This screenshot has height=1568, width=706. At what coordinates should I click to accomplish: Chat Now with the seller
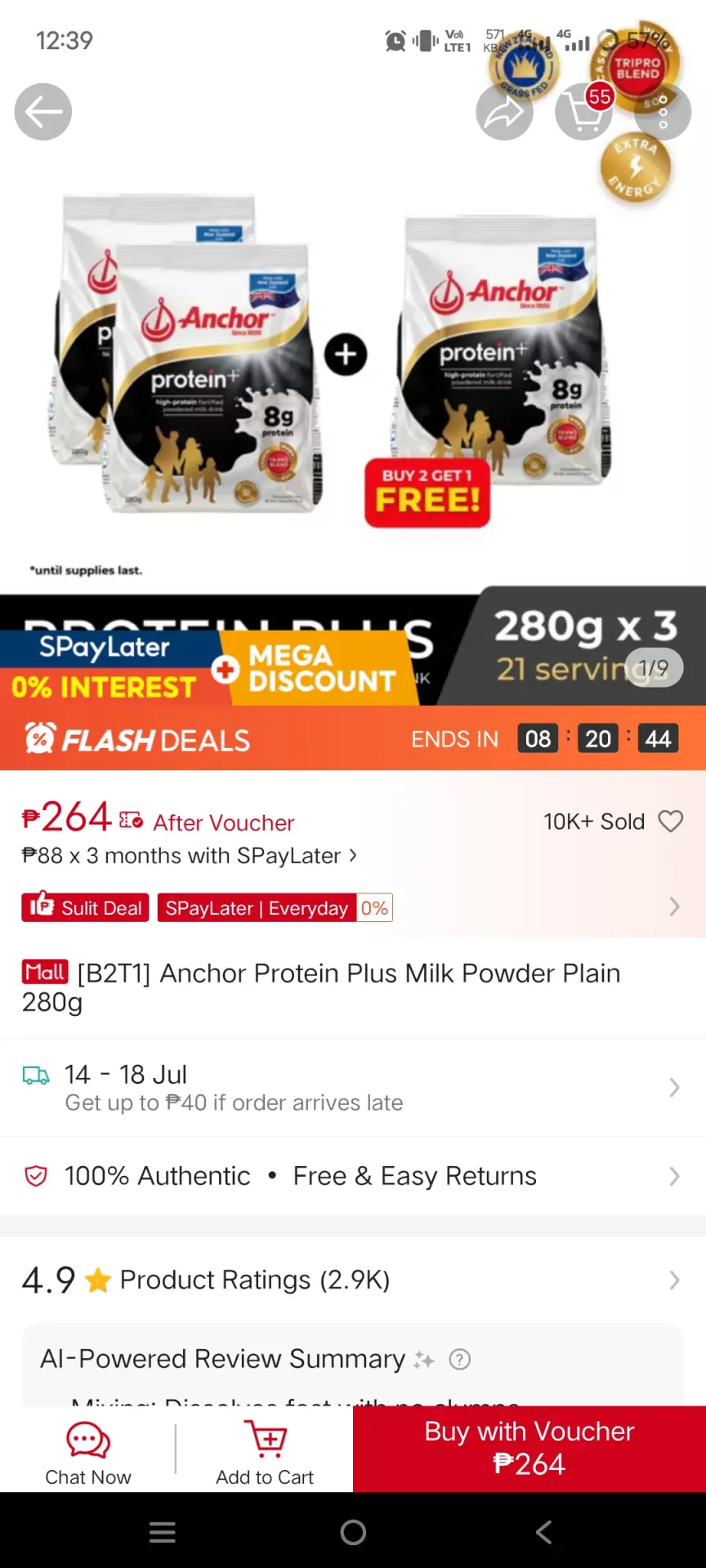88,1450
